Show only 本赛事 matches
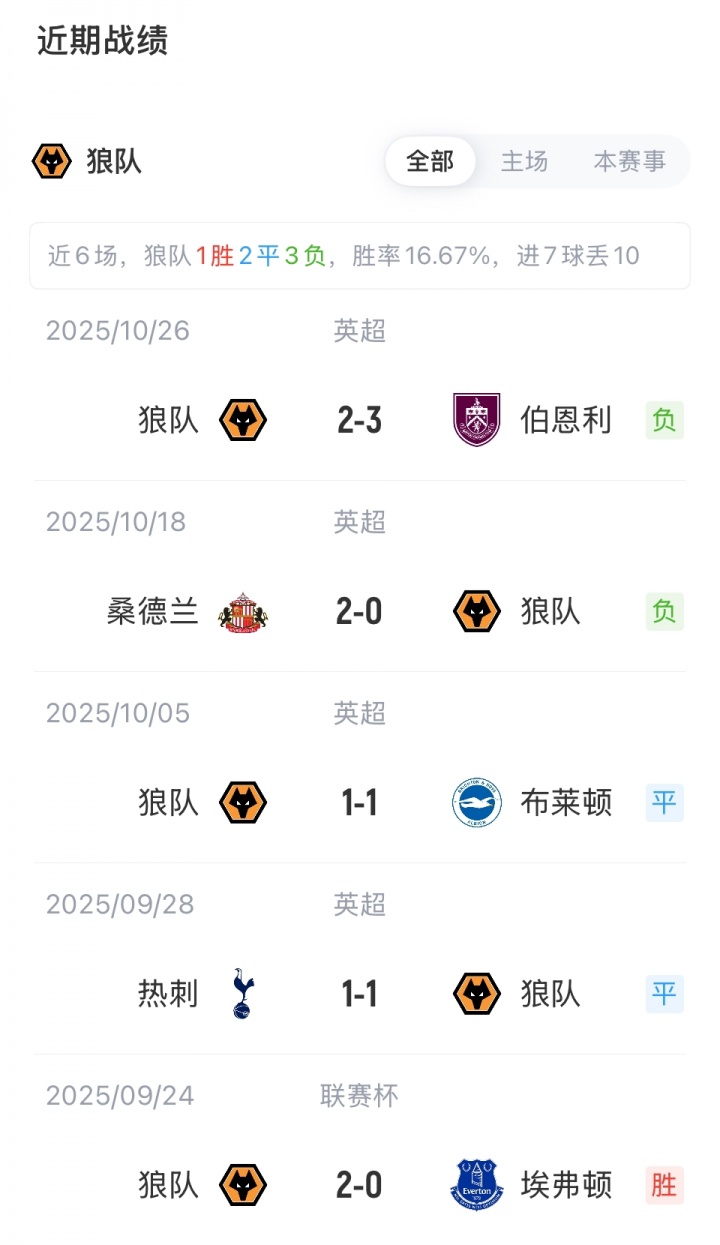Image resolution: width=720 pixels, height=1245 pixels. pos(629,161)
